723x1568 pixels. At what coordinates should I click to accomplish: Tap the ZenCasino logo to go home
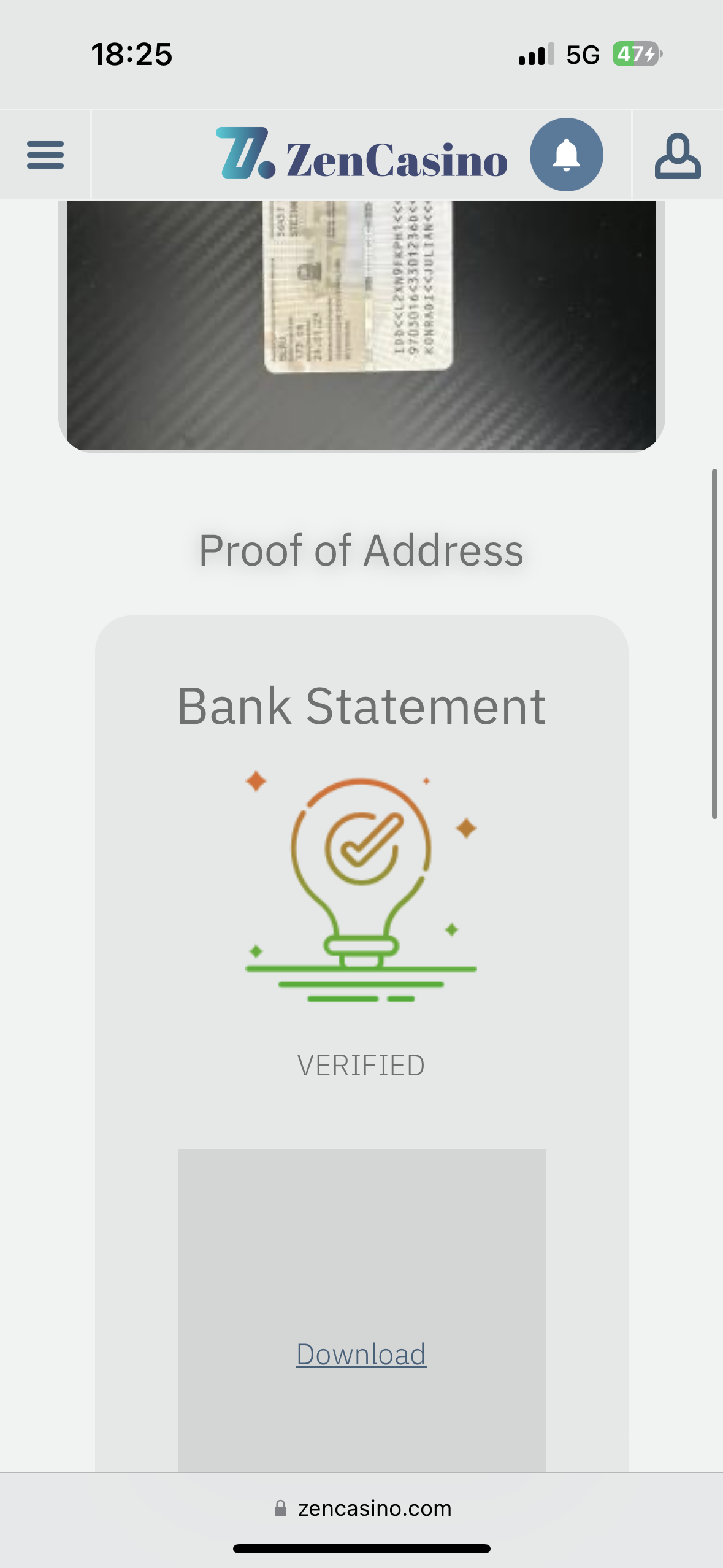pos(362,156)
